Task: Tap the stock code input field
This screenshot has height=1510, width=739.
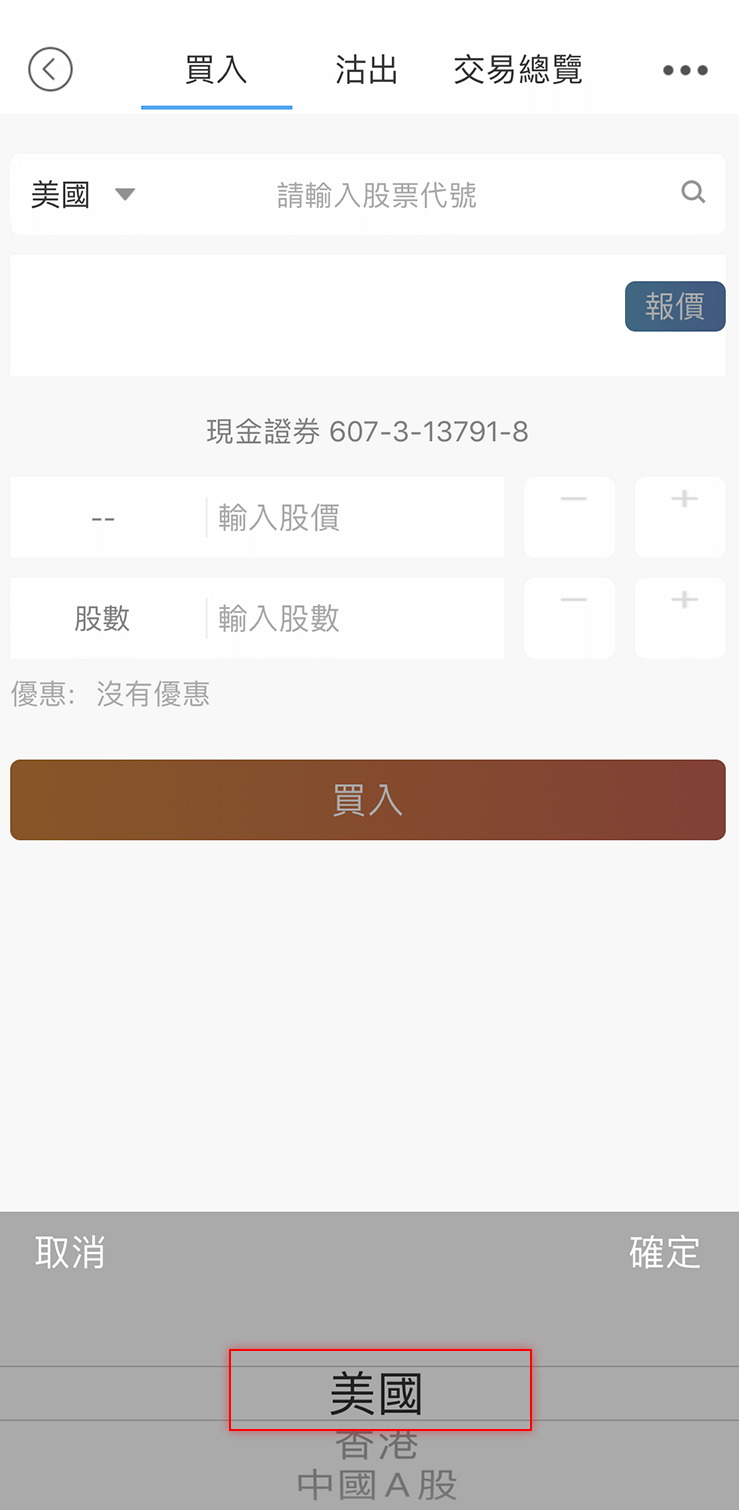Action: pos(377,195)
